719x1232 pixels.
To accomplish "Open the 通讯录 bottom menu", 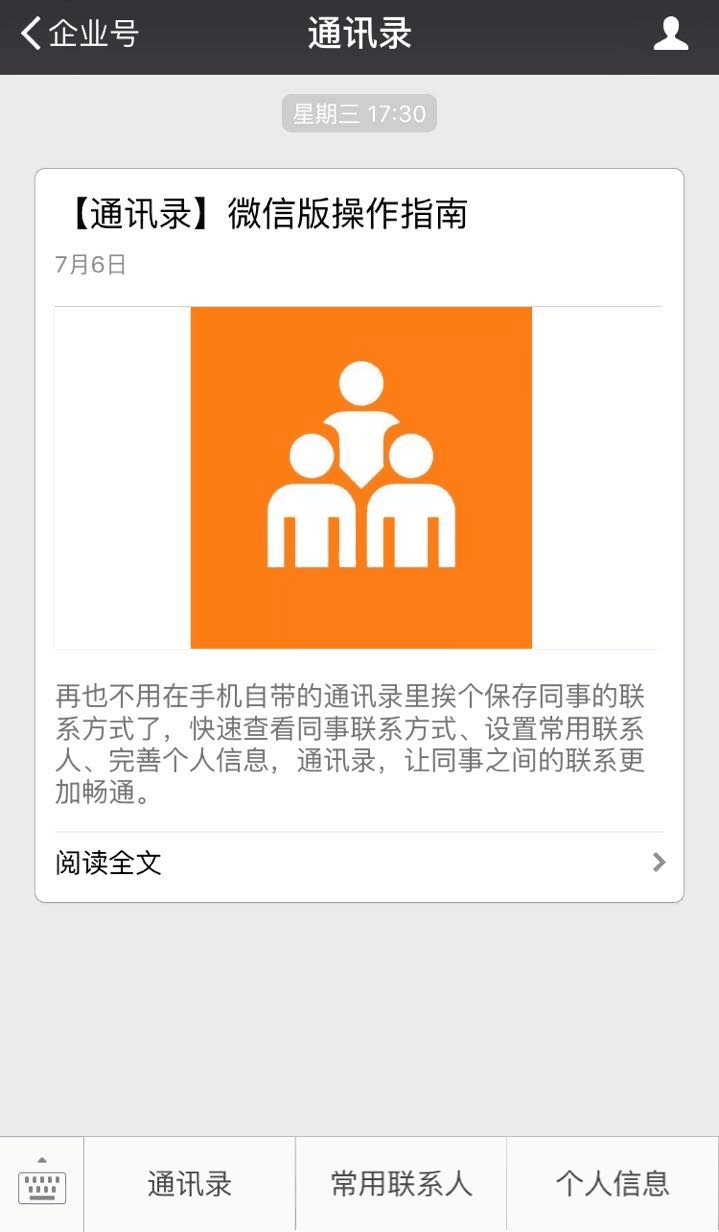I will click(190, 1184).
